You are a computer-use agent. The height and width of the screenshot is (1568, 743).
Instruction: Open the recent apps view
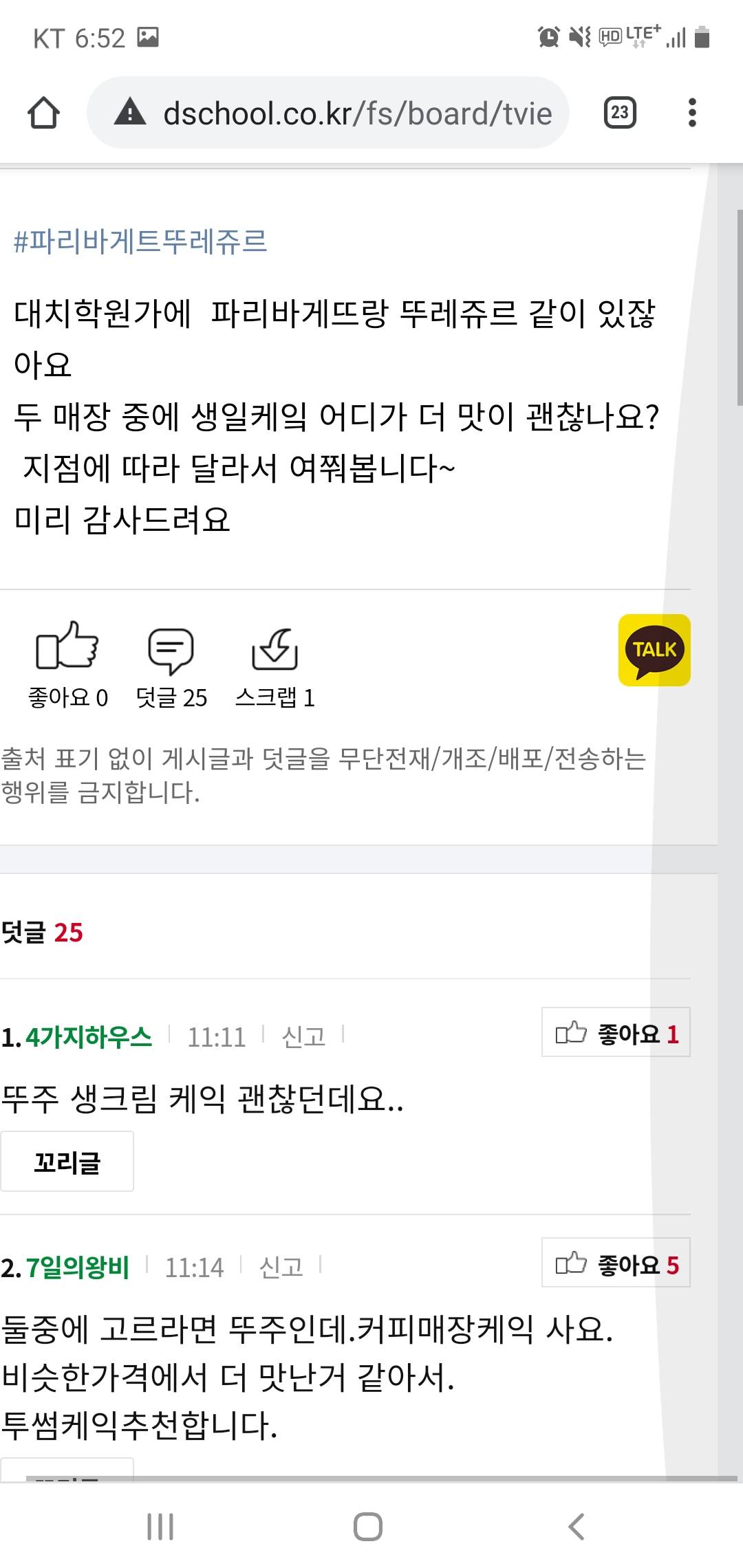click(160, 1527)
